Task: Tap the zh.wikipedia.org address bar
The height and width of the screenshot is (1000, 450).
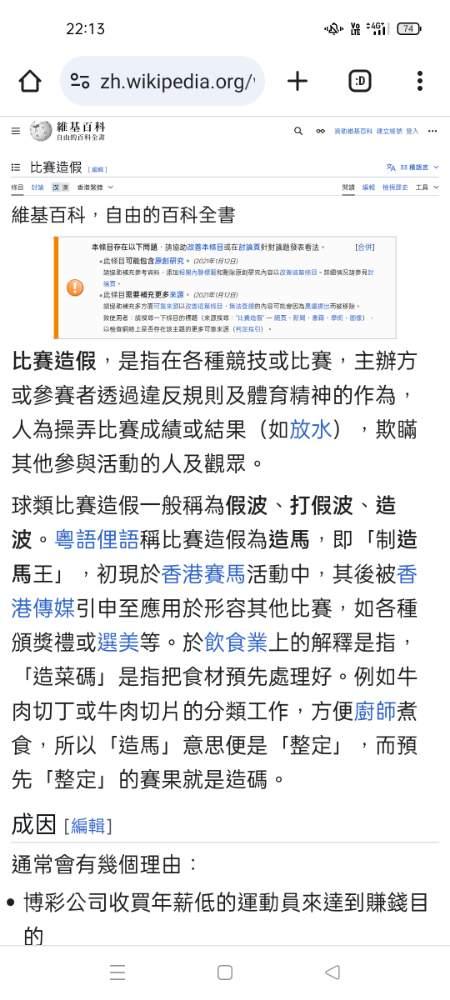Action: [x=163, y=81]
